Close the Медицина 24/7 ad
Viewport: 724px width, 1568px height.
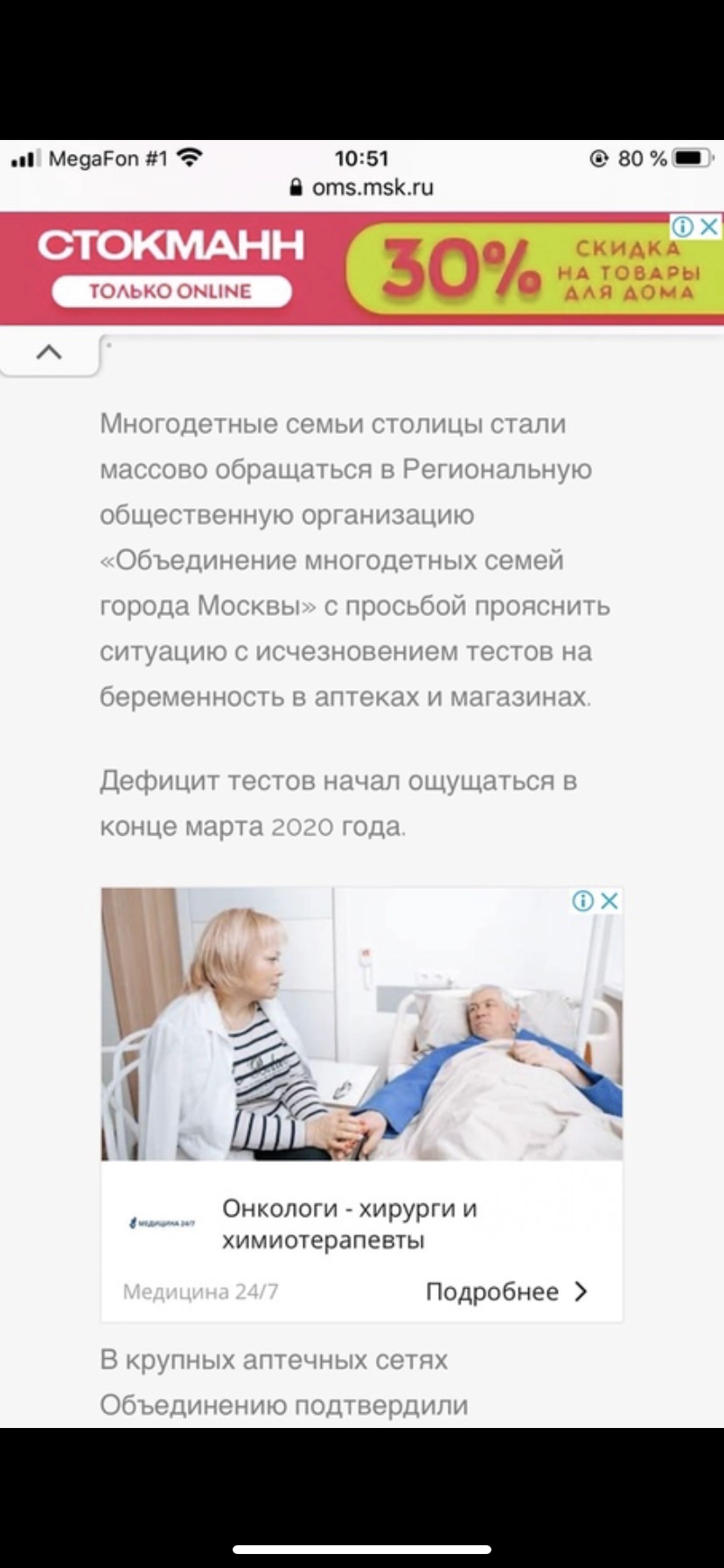click(x=610, y=900)
